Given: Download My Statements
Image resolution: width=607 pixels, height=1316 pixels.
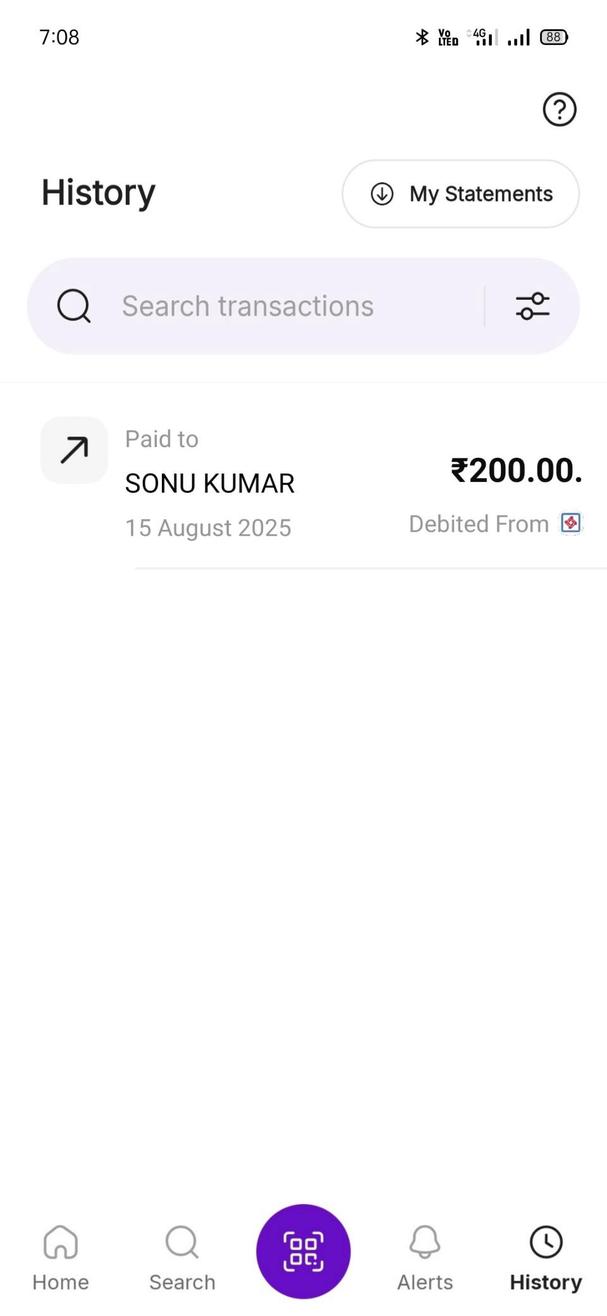Looking at the screenshot, I should pyautogui.click(x=461, y=194).
